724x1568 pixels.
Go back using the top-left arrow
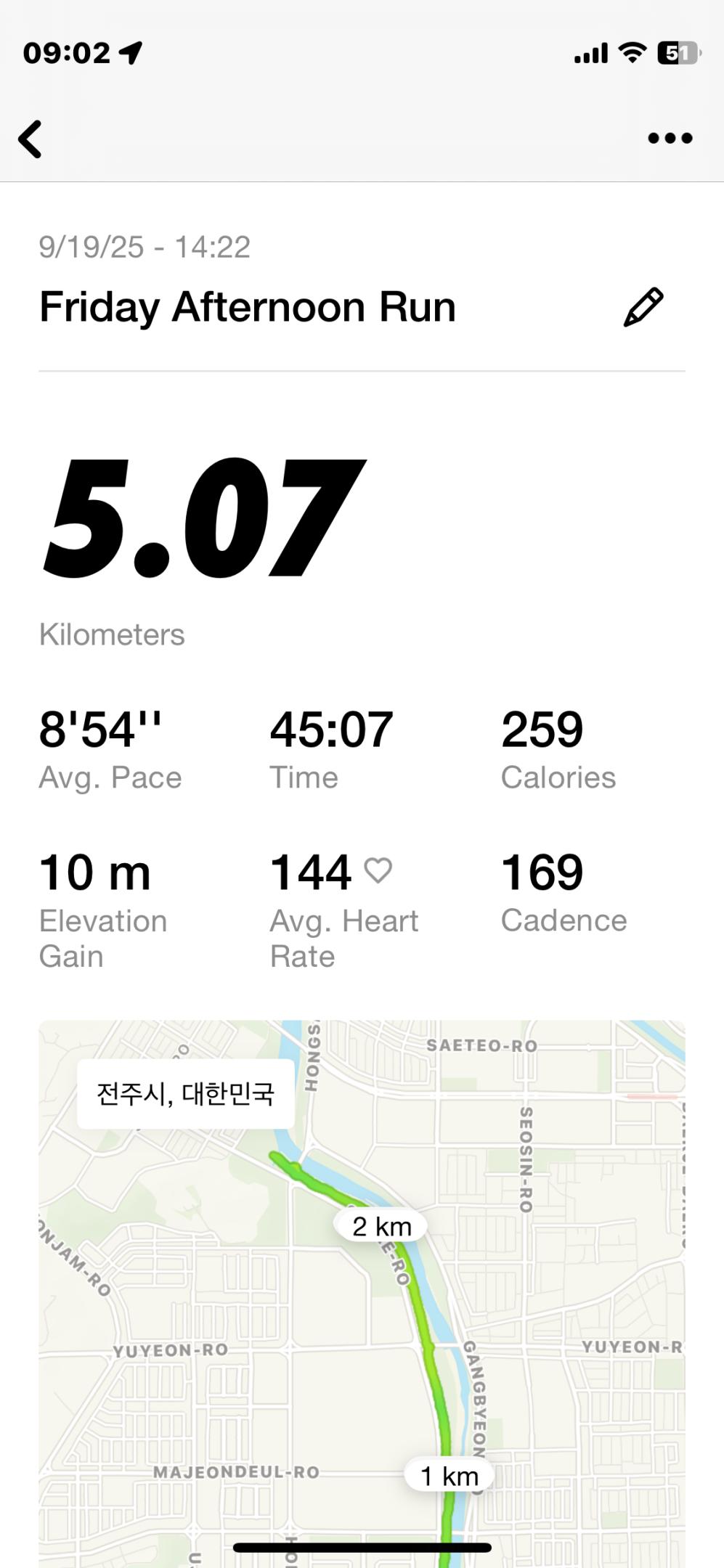pyautogui.click(x=30, y=139)
